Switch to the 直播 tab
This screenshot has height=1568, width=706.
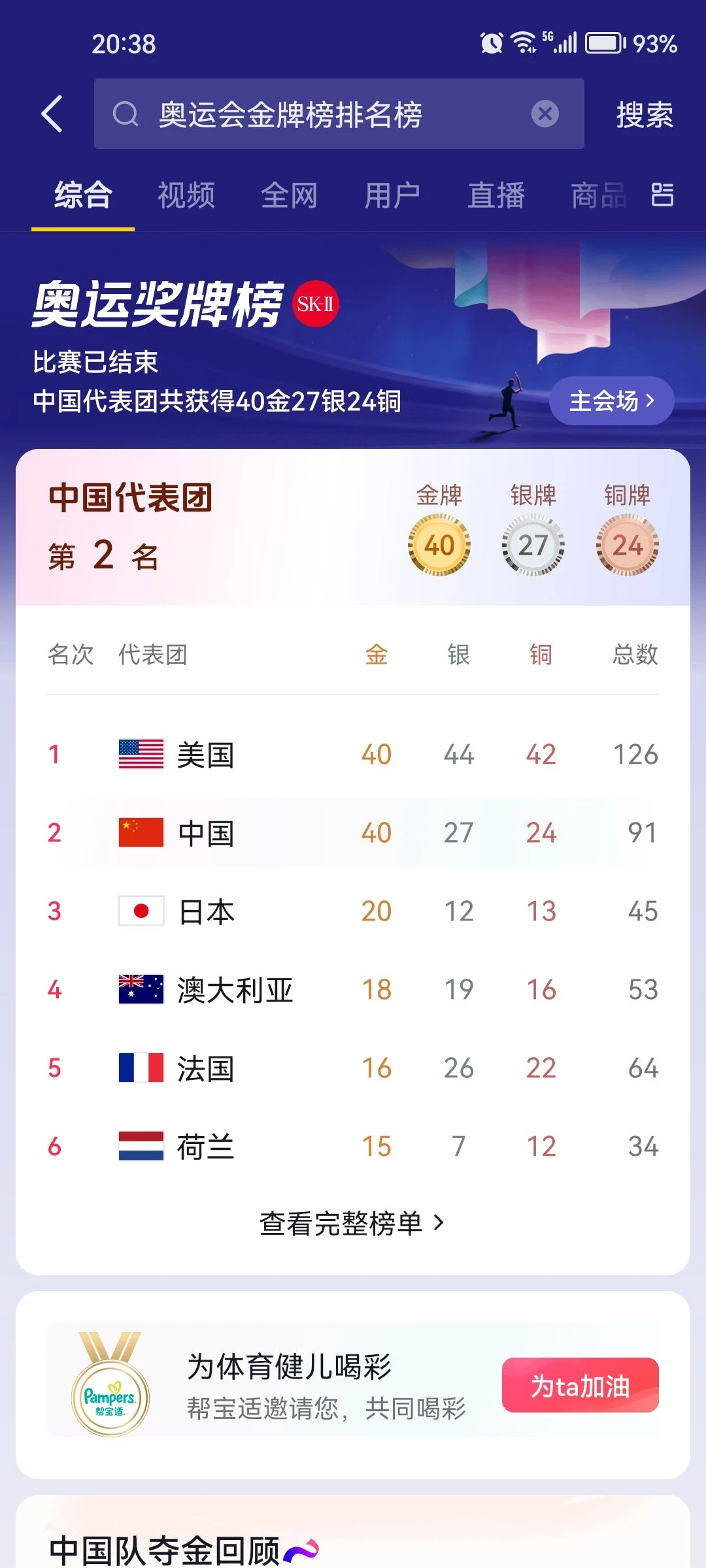pos(496,195)
